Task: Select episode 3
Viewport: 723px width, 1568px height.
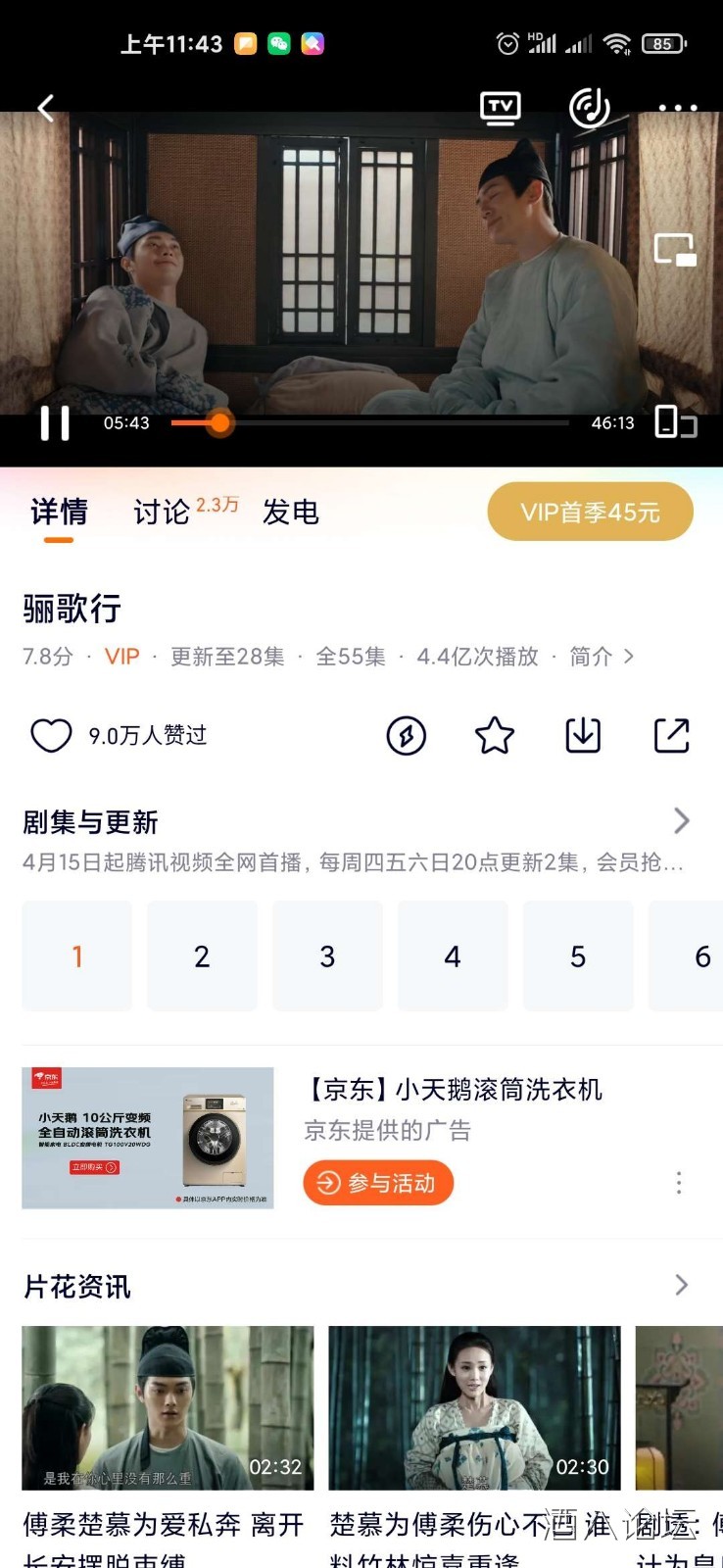Action: [x=327, y=956]
